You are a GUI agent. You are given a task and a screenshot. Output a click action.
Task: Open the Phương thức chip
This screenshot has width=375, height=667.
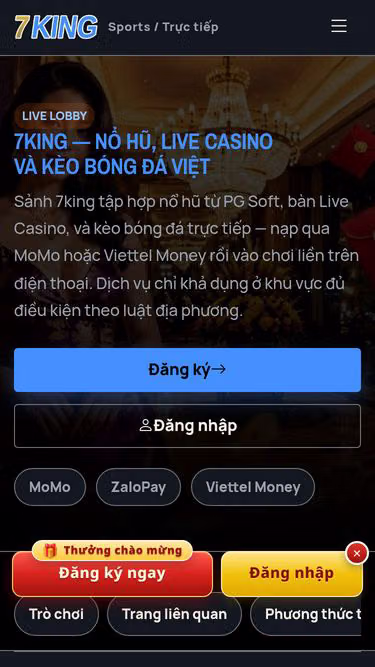[306, 614]
